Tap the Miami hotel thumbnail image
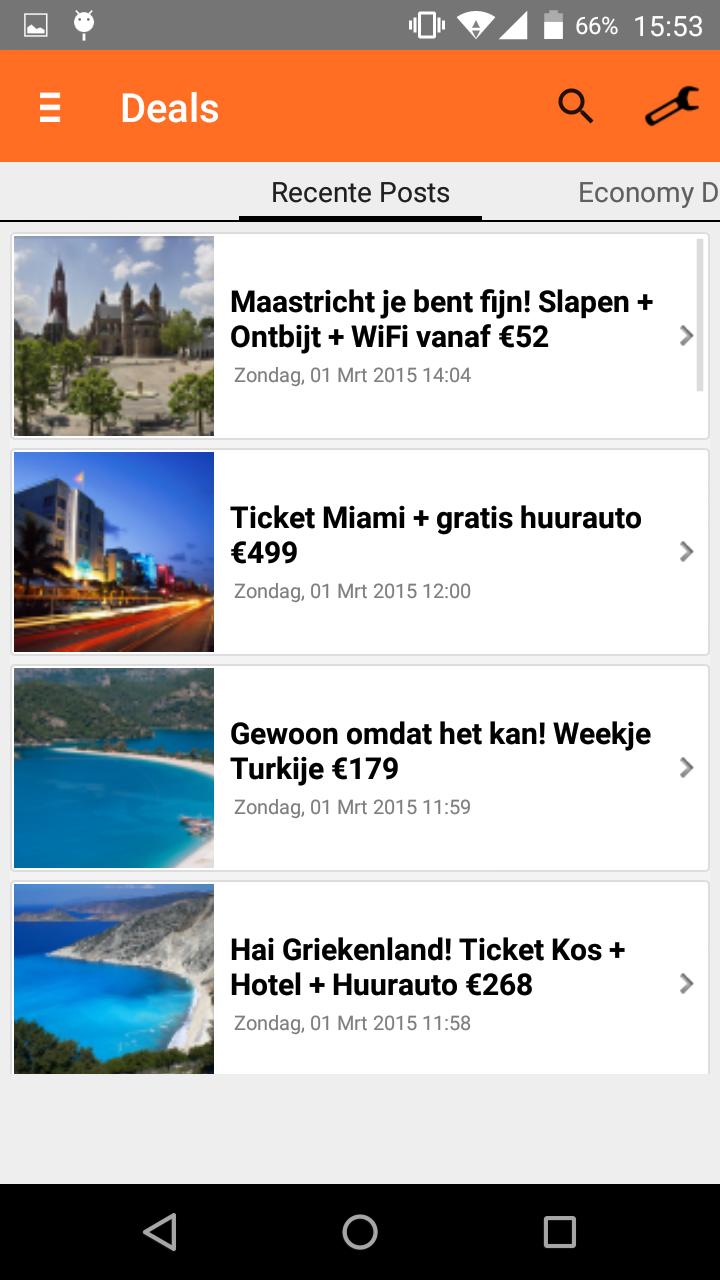 click(x=113, y=551)
